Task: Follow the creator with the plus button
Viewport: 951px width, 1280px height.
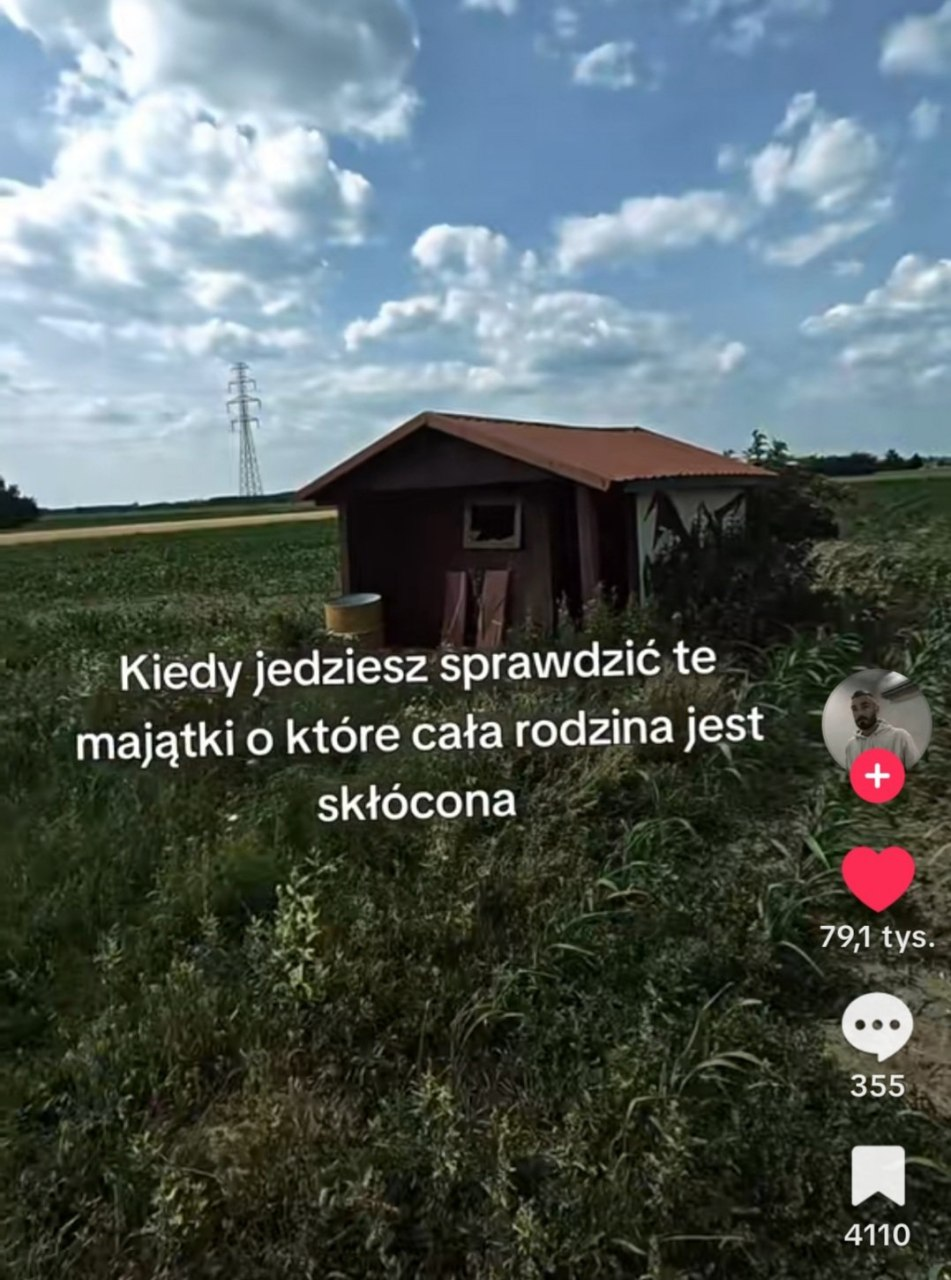Action: tap(877, 776)
